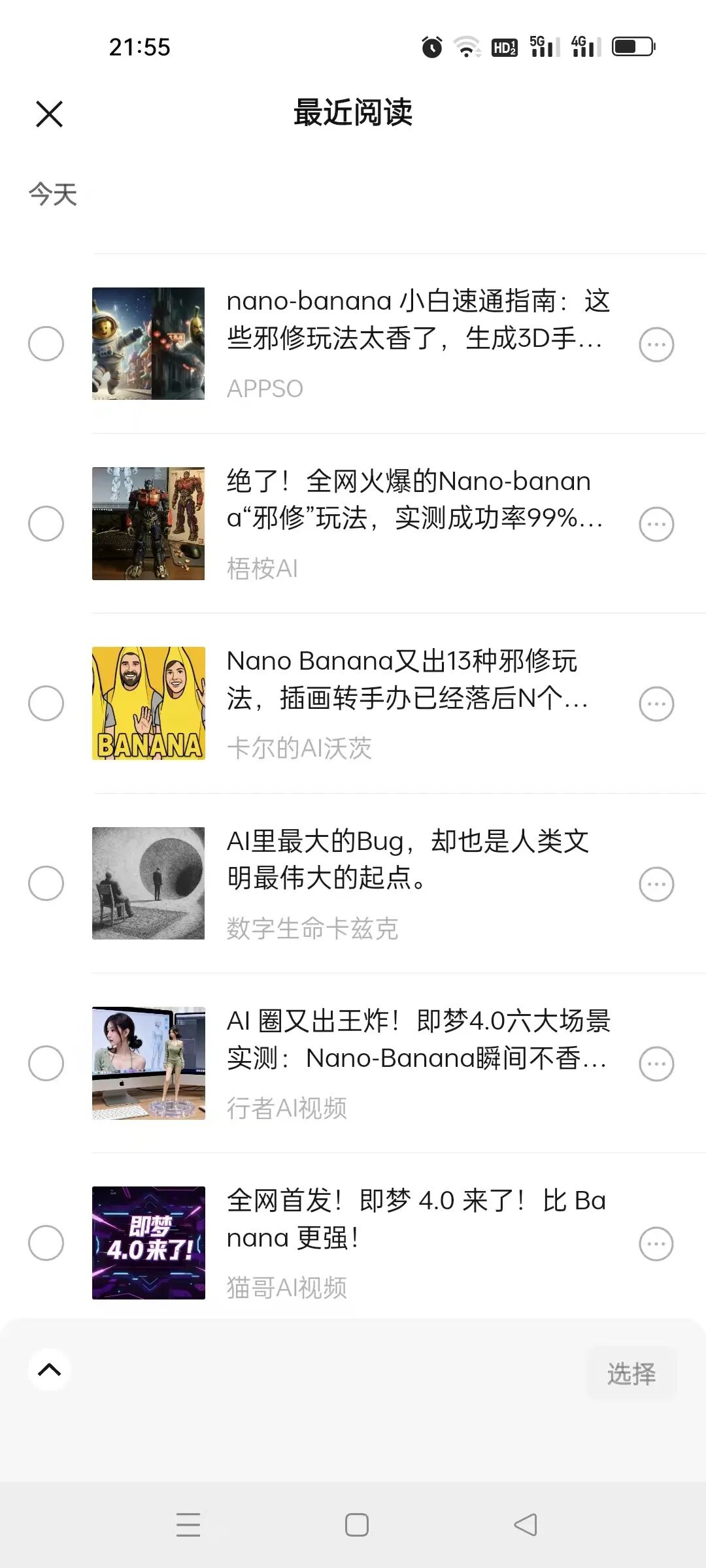Select the Nano Banana 13种邪修玩法 article checkbox
706x1568 pixels.
click(x=47, y=703)
